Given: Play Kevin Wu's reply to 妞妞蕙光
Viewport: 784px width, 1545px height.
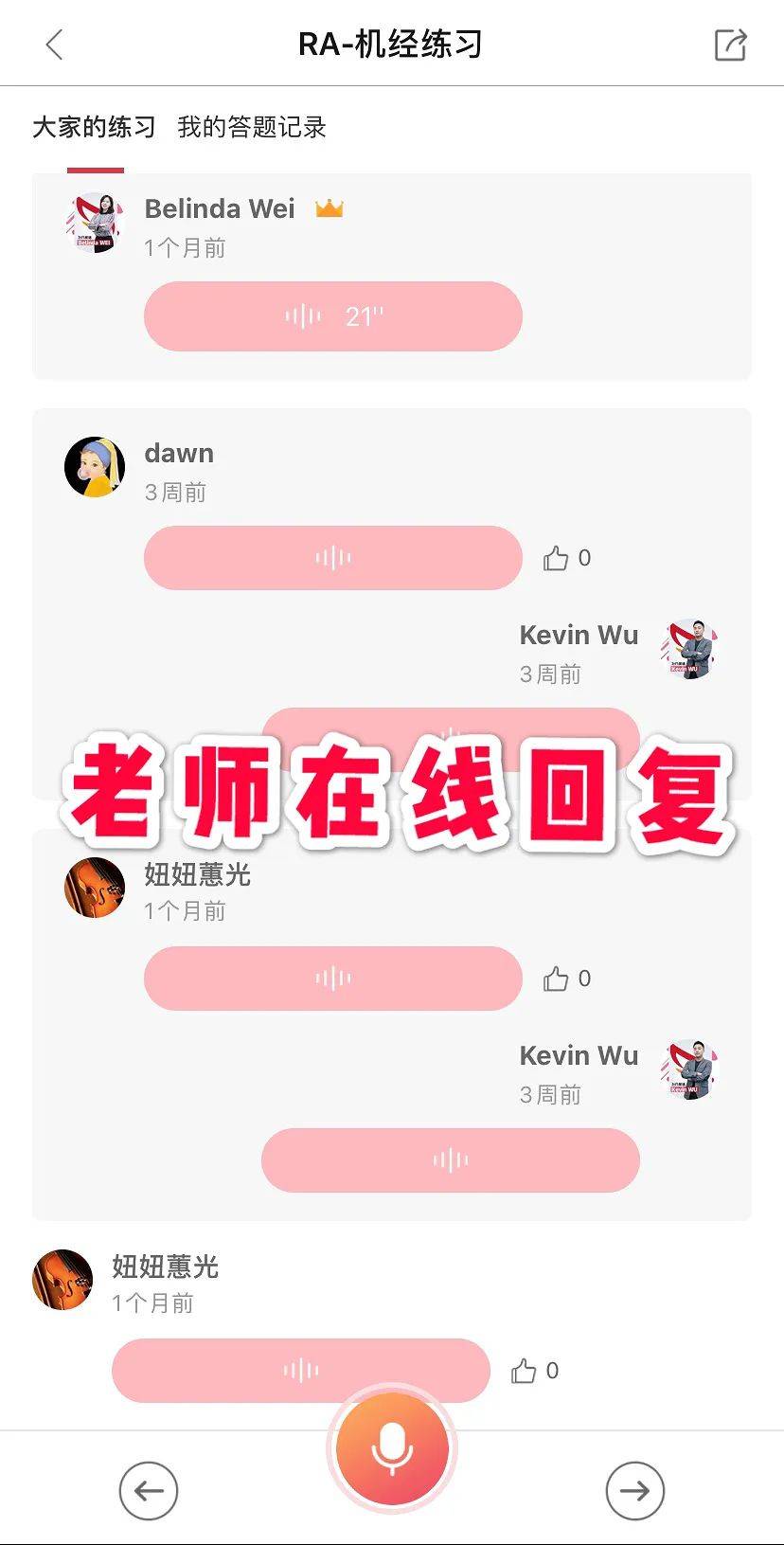Looking at the screenshot, I should click(450, 1159).
